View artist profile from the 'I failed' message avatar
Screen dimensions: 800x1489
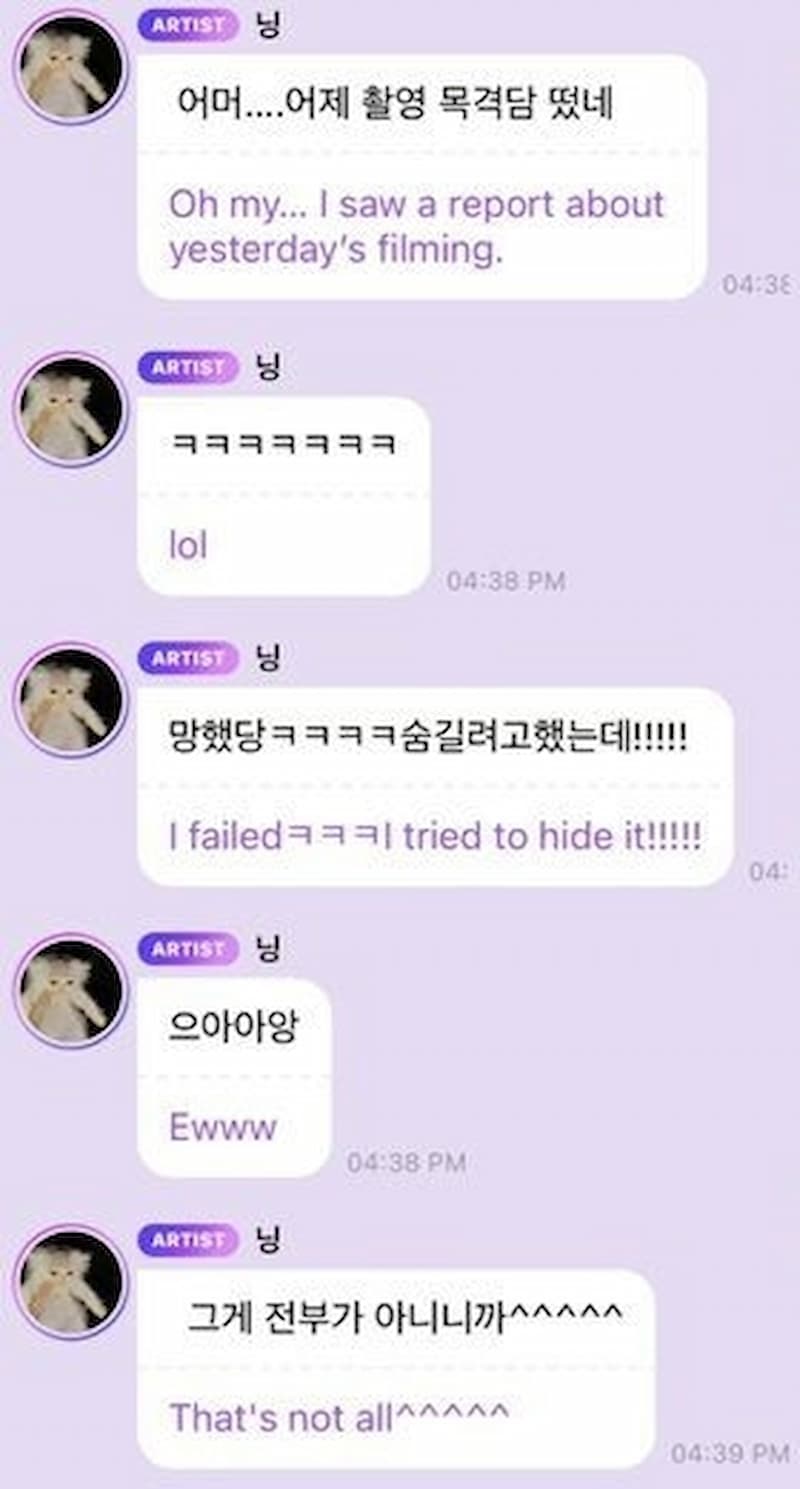[x=70, y=700]
